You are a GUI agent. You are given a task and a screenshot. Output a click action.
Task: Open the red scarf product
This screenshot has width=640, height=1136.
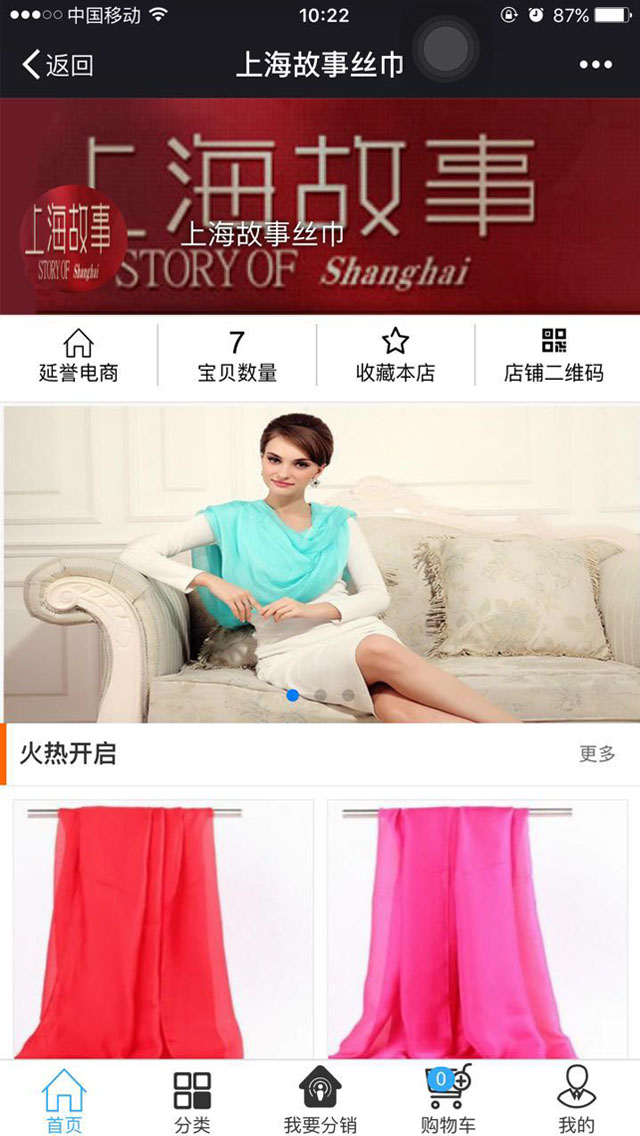163,930
